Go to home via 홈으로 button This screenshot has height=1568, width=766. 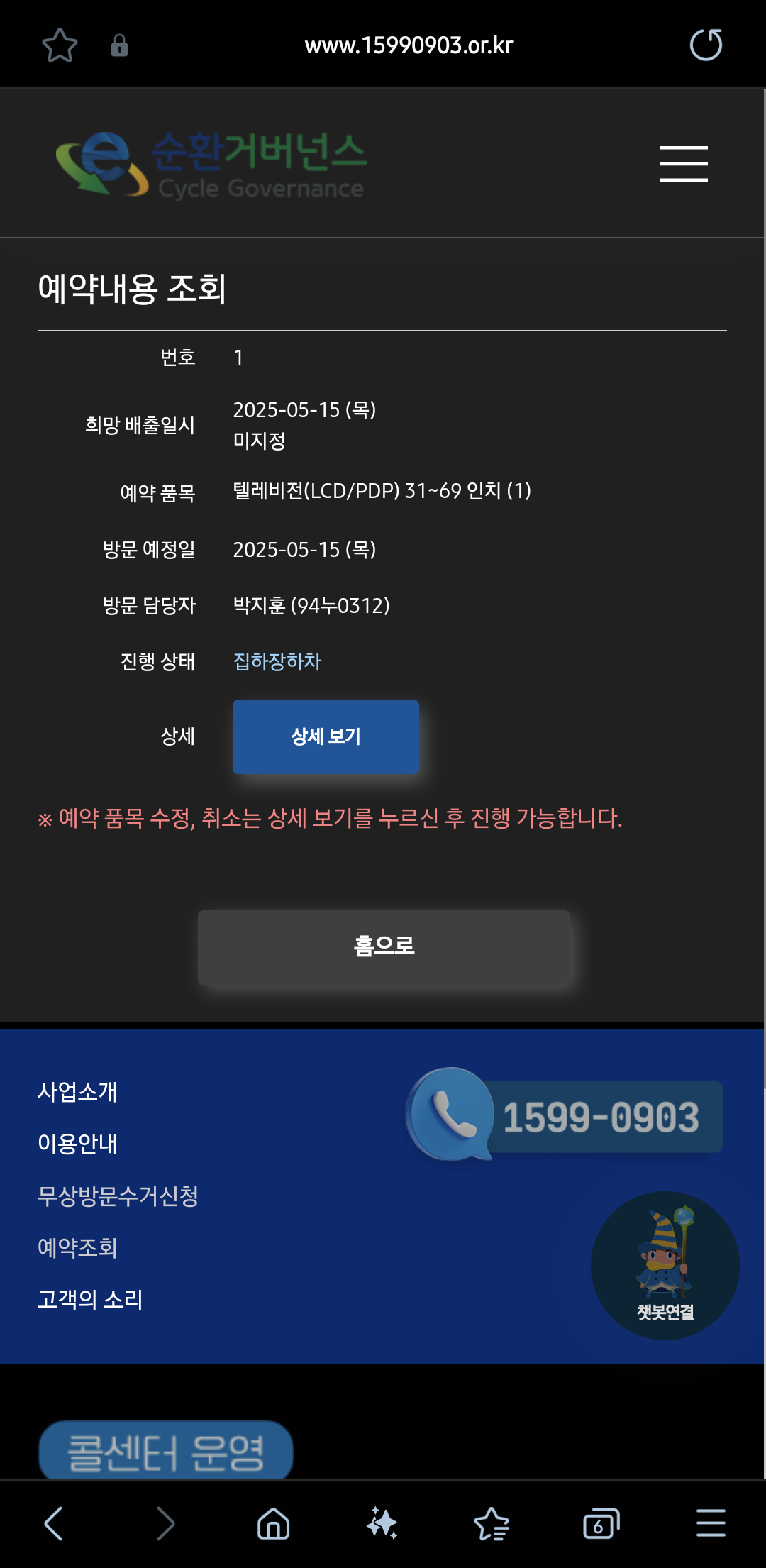[x=384, y=947]
